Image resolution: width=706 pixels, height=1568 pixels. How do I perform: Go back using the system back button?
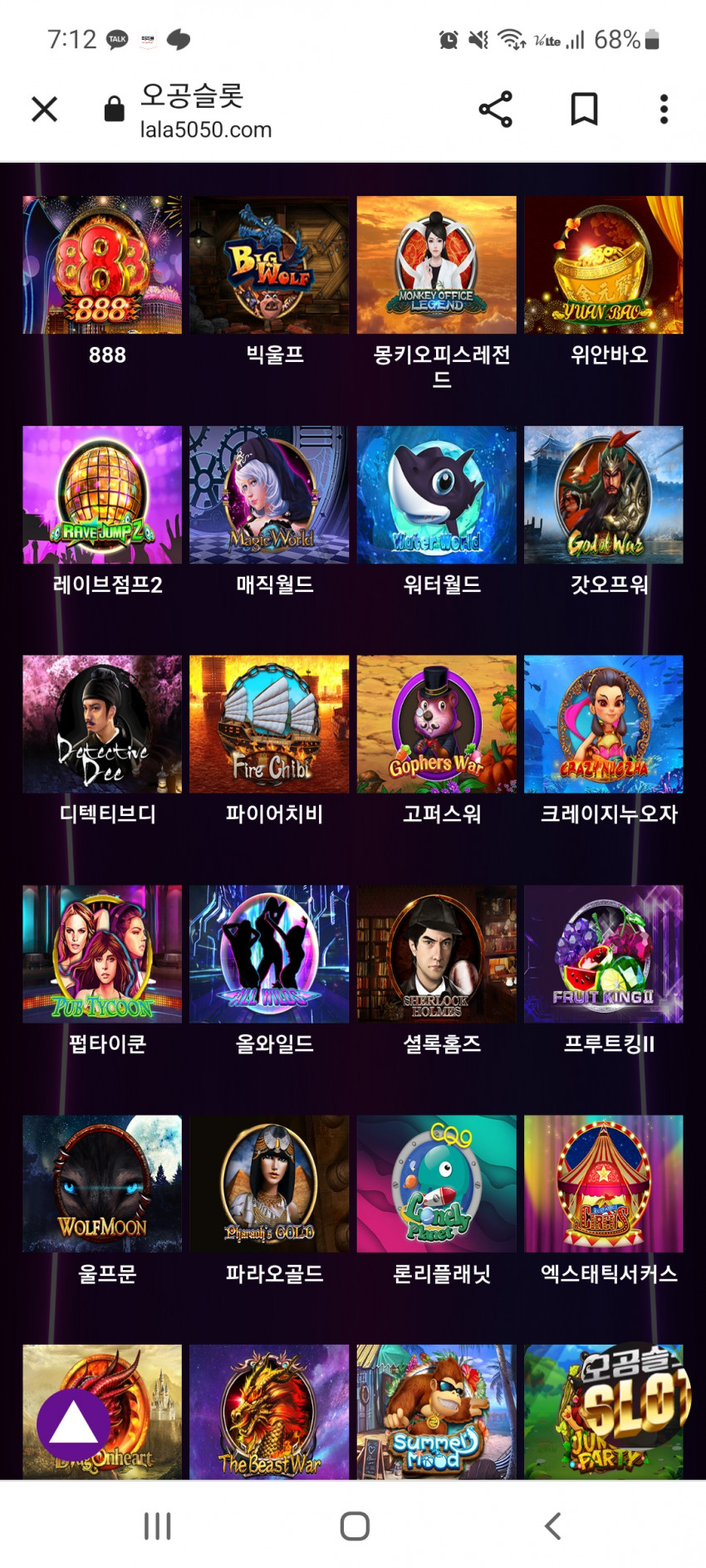click(x=552, y=1526)
